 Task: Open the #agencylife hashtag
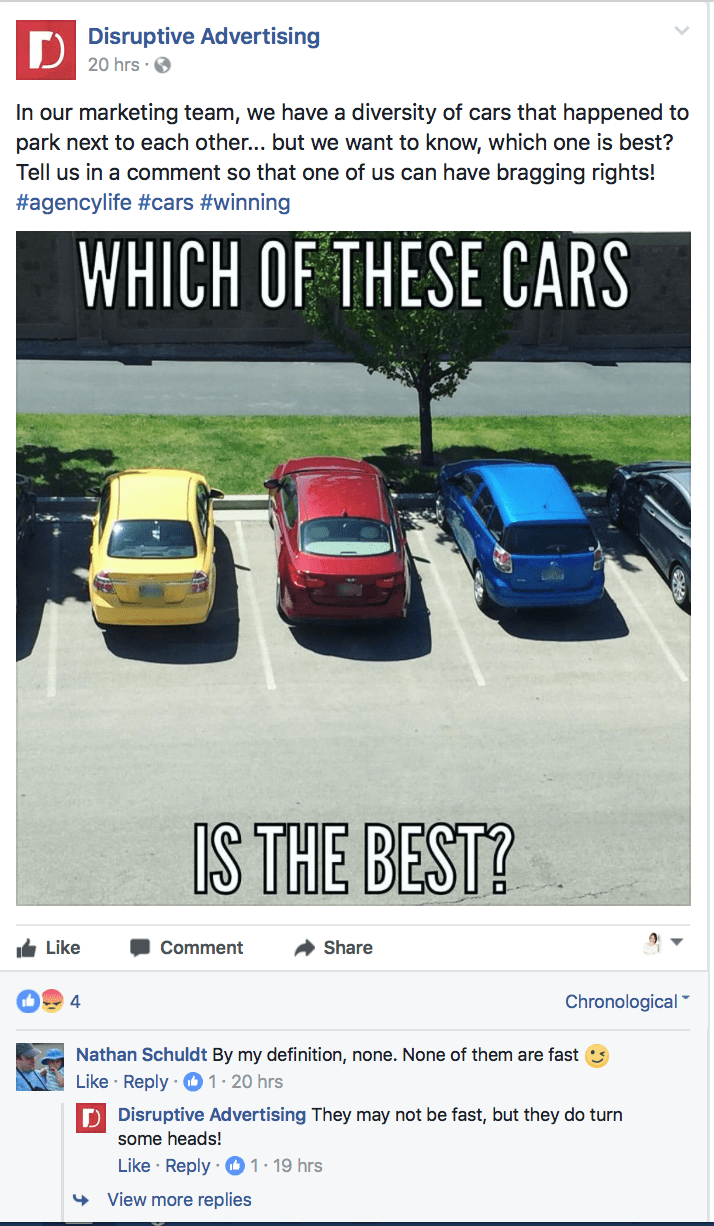pos(74,203)
